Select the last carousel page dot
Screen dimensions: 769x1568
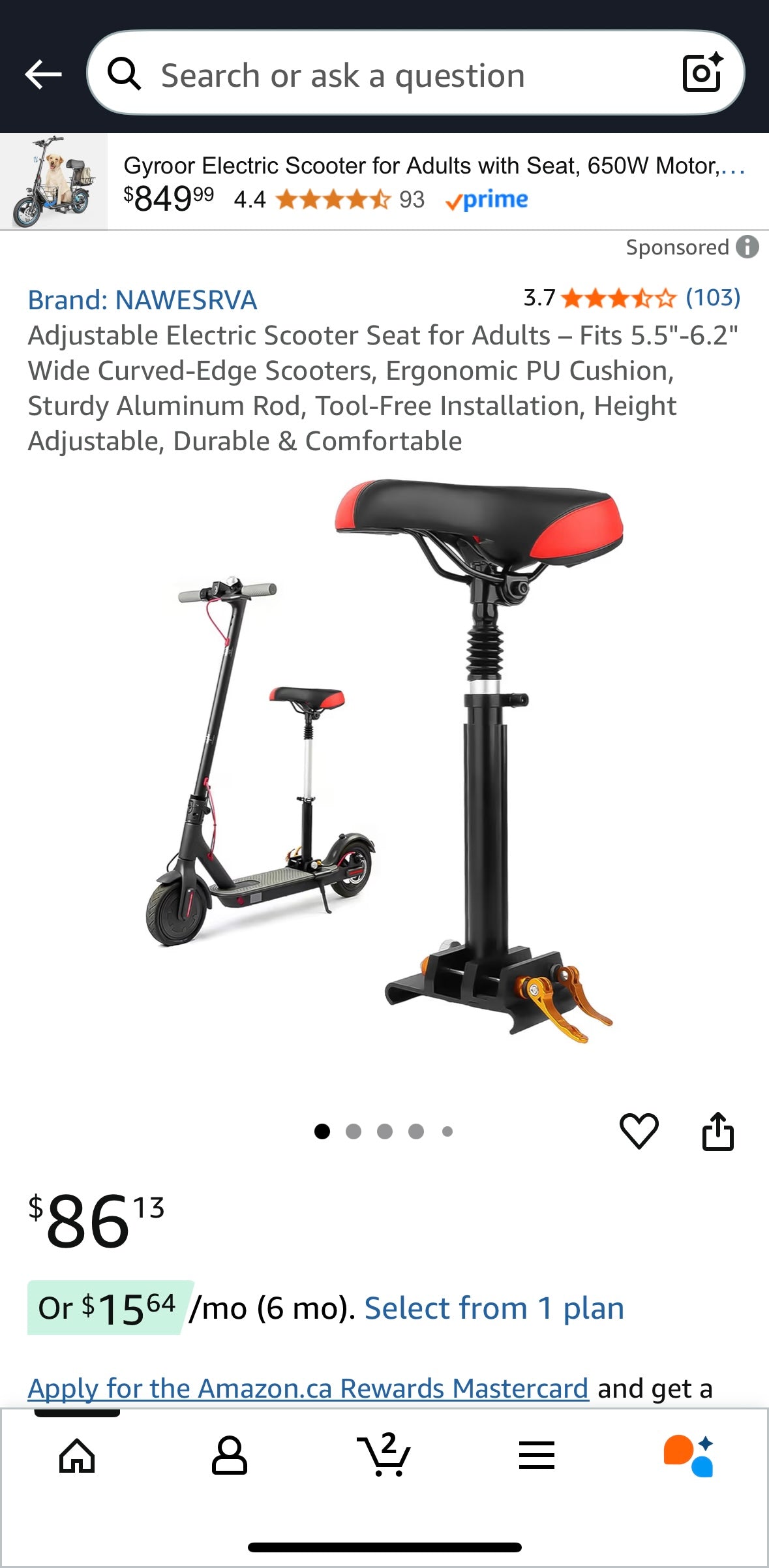coord(447,1131)
